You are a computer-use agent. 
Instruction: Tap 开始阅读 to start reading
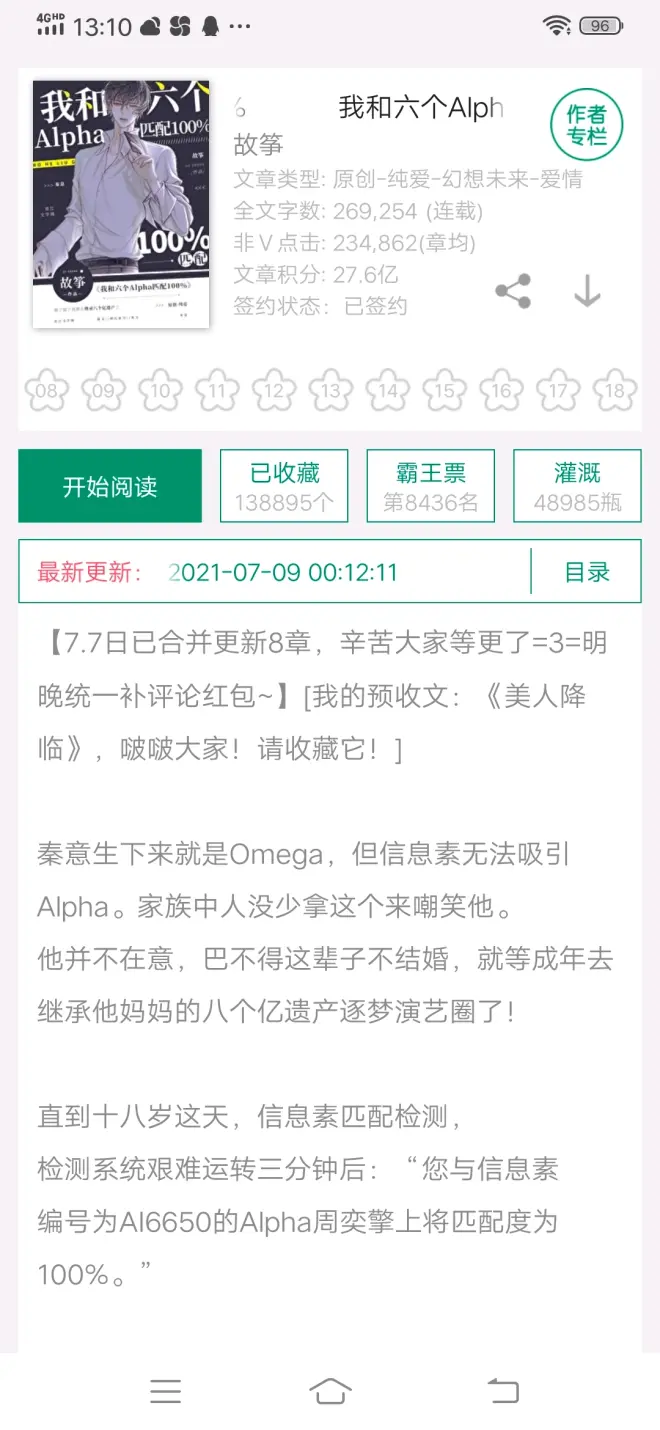coord(110,486)
